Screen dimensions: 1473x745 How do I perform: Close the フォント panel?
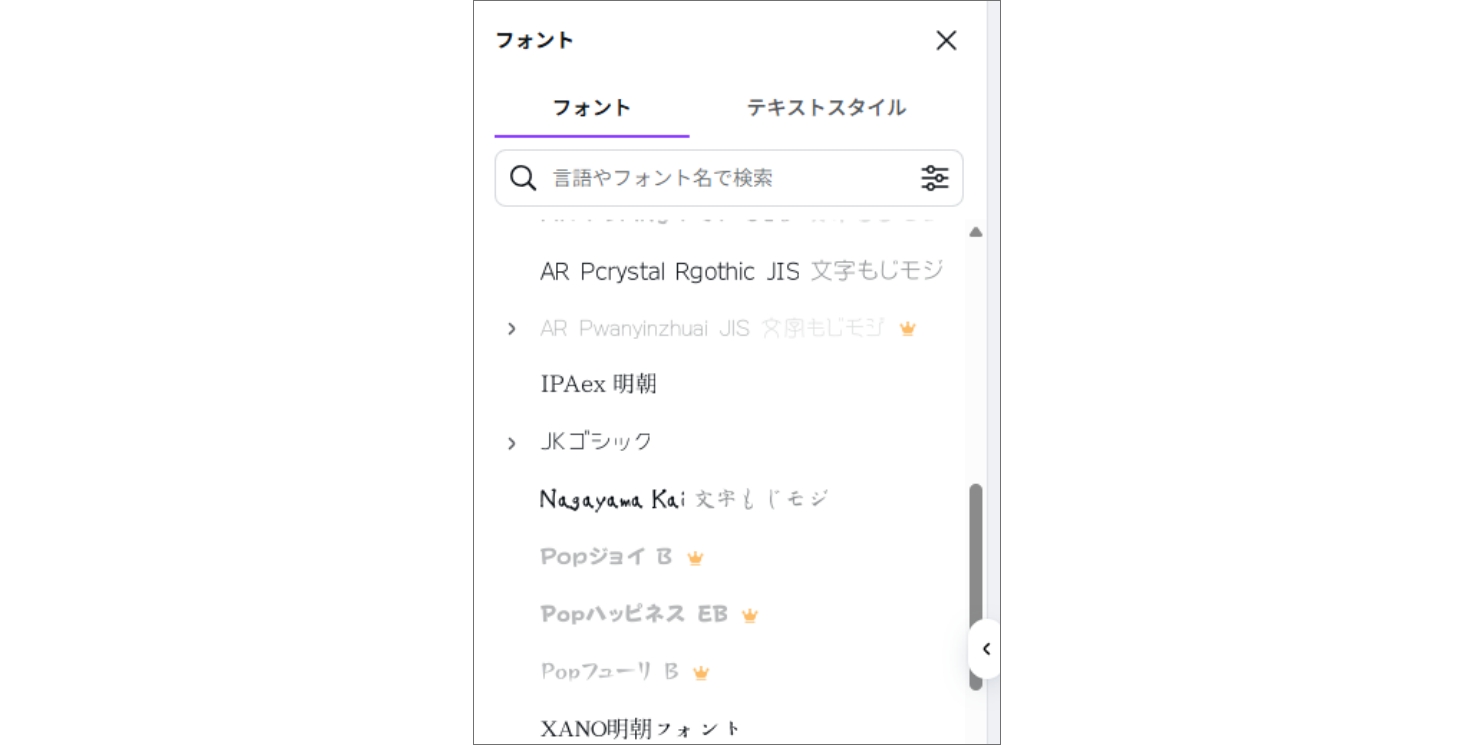point(945,41)
